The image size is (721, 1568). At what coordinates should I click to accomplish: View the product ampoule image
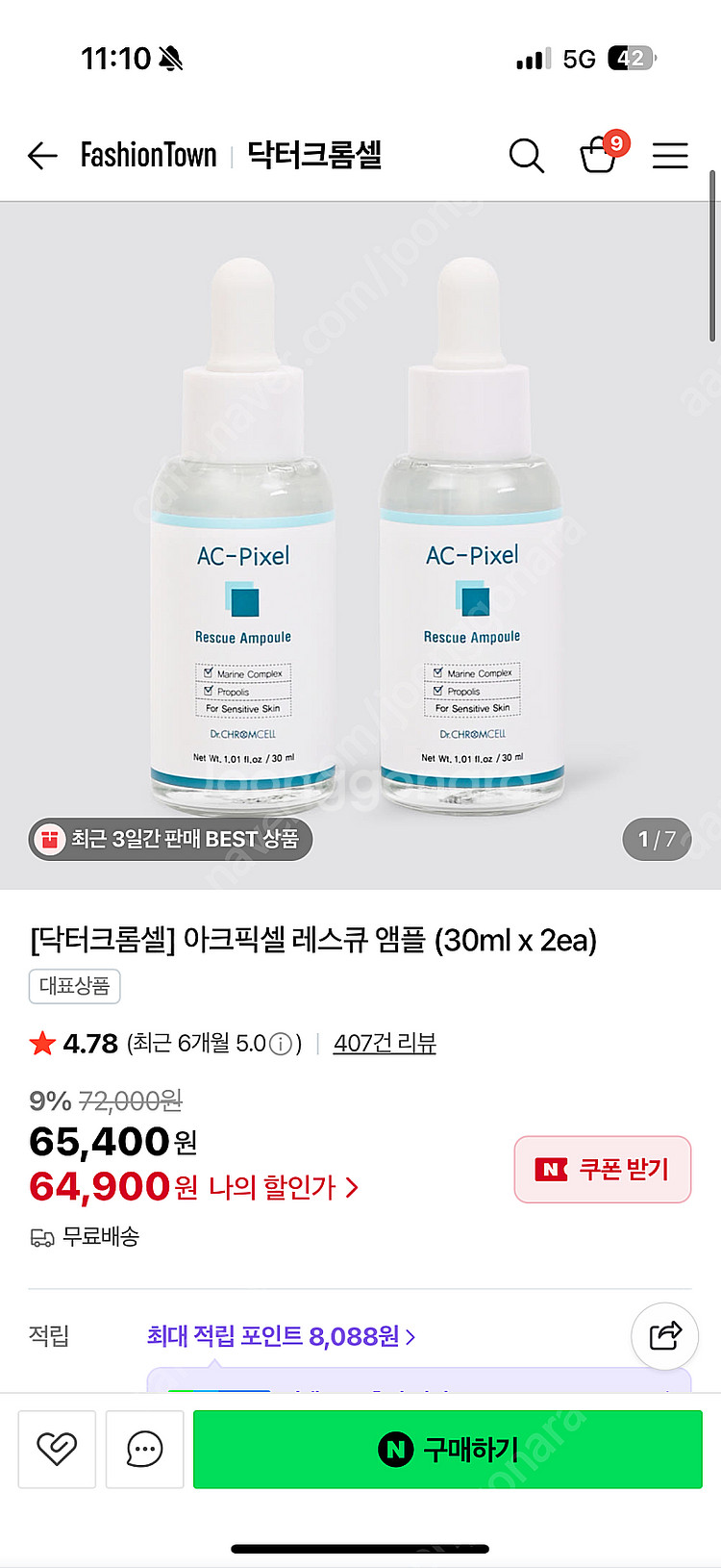[x=360, y=539]
